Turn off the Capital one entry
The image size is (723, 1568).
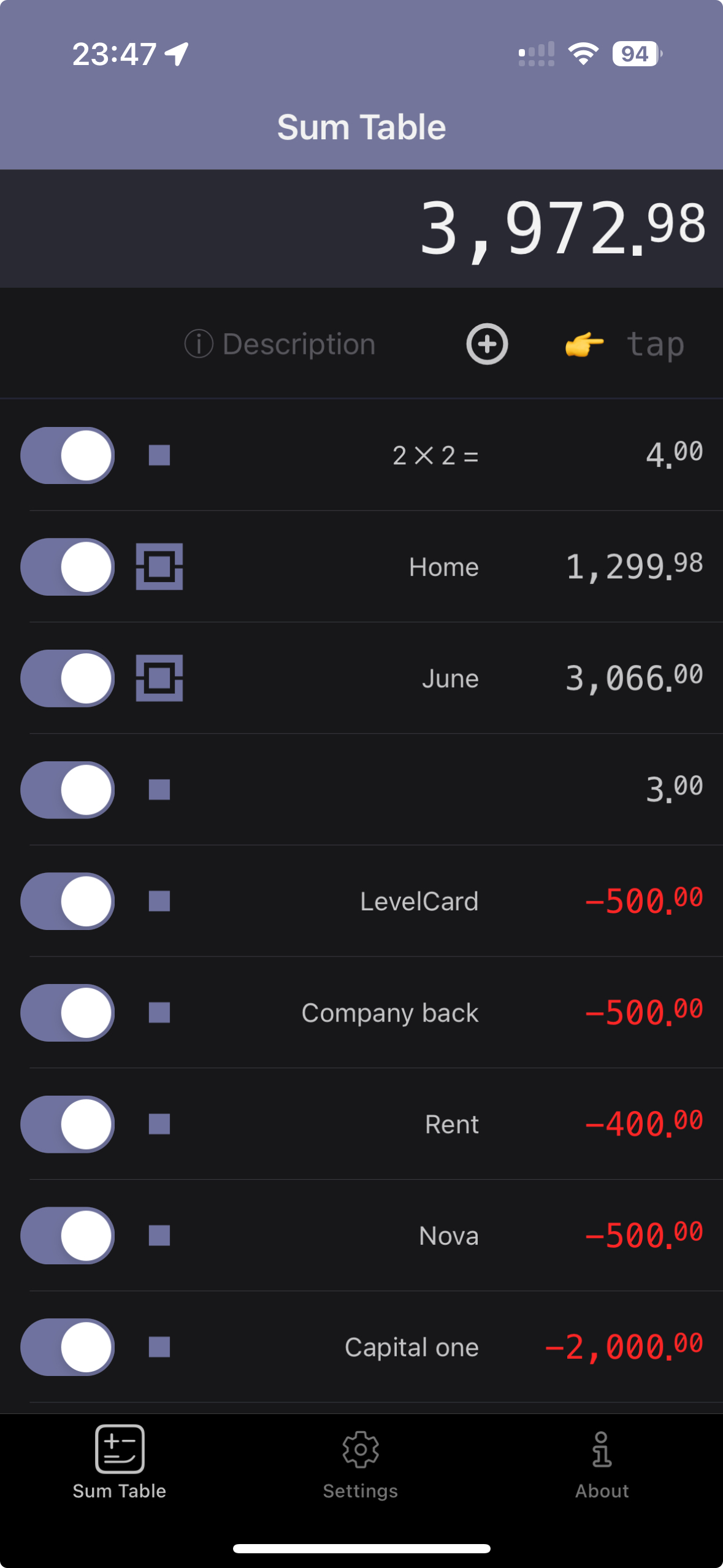67,1347
